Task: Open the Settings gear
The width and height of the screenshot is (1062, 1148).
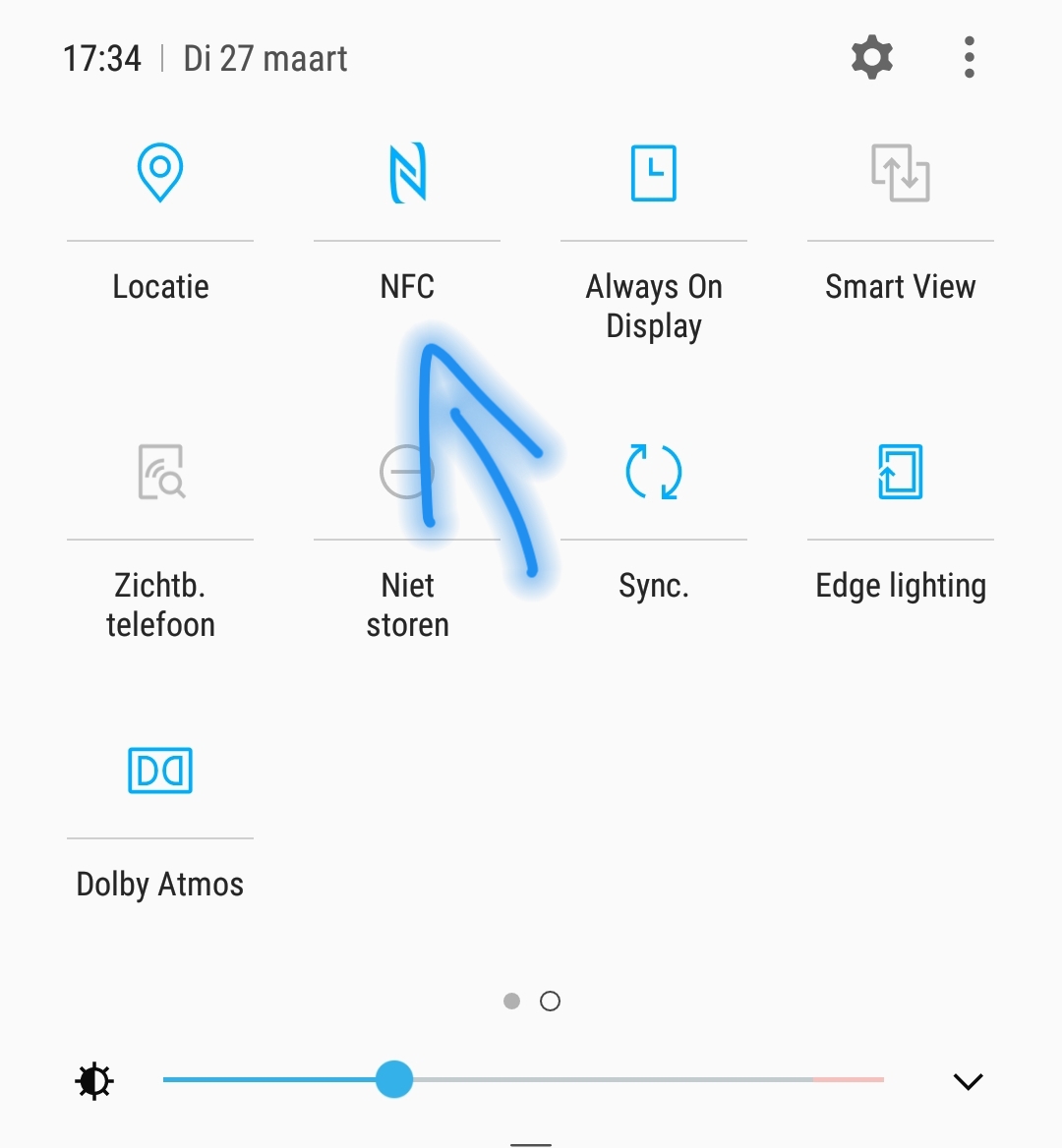Action: tap(870, 56)
